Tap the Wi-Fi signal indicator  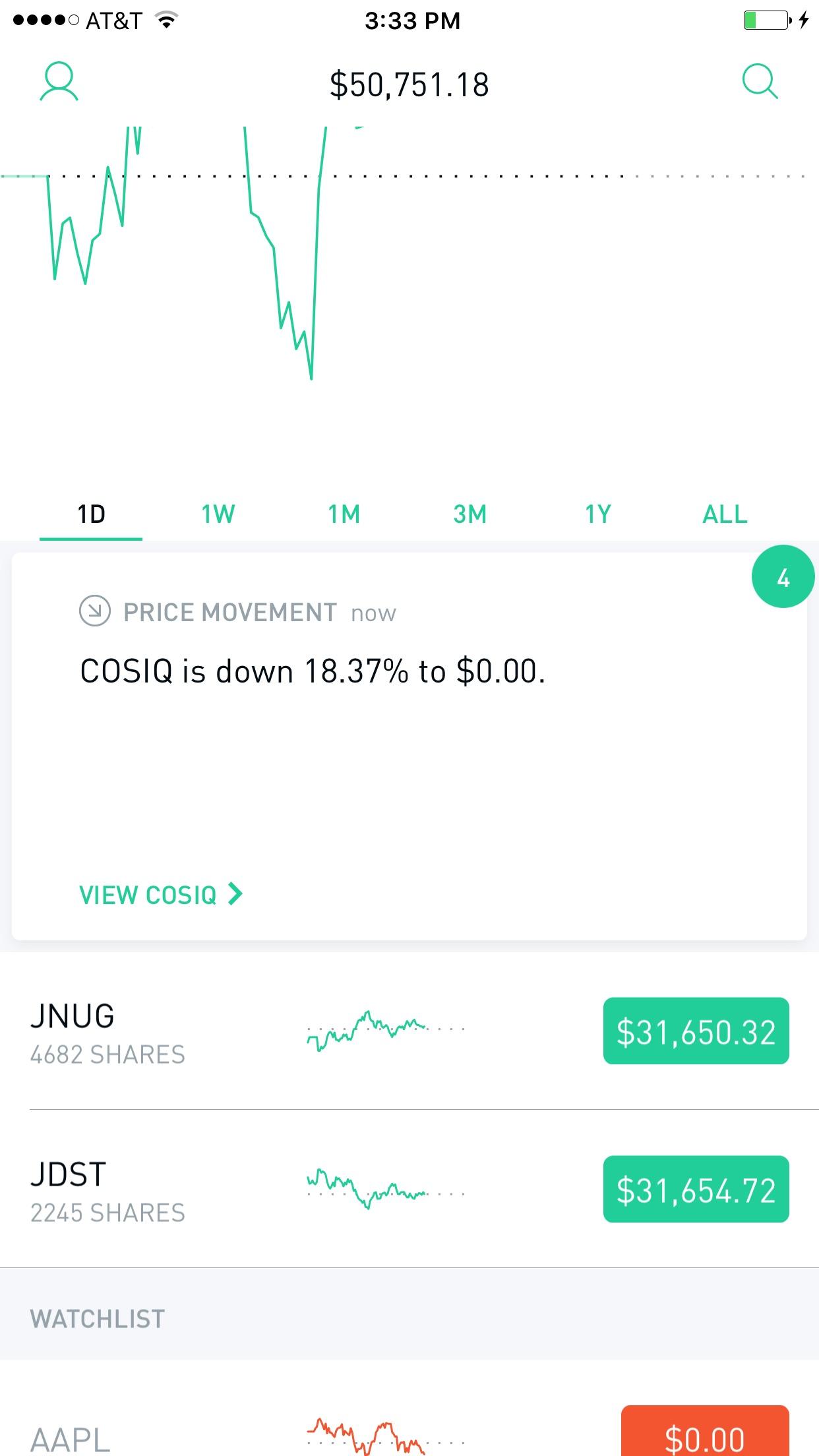167,20
